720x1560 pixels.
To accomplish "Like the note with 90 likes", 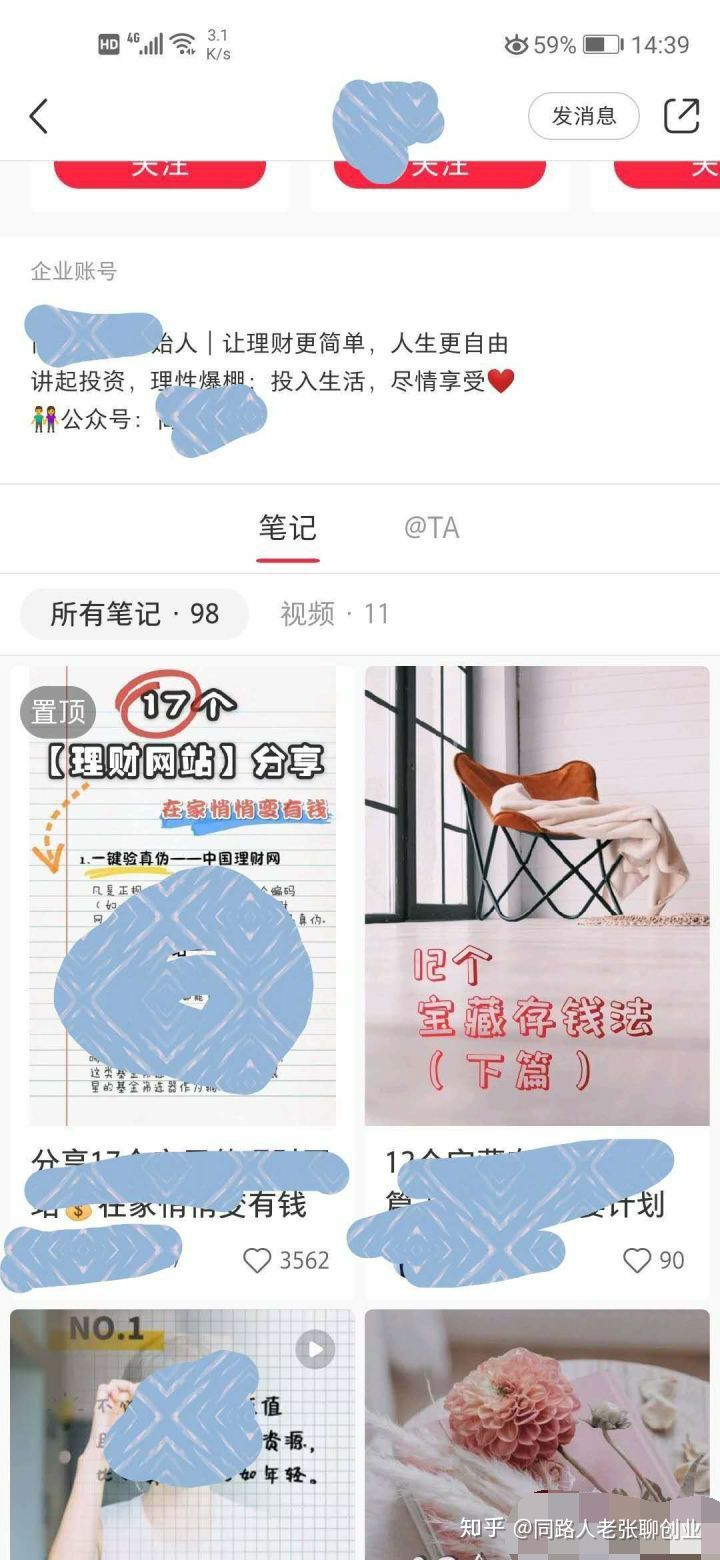I will (x=637, y=1260).
